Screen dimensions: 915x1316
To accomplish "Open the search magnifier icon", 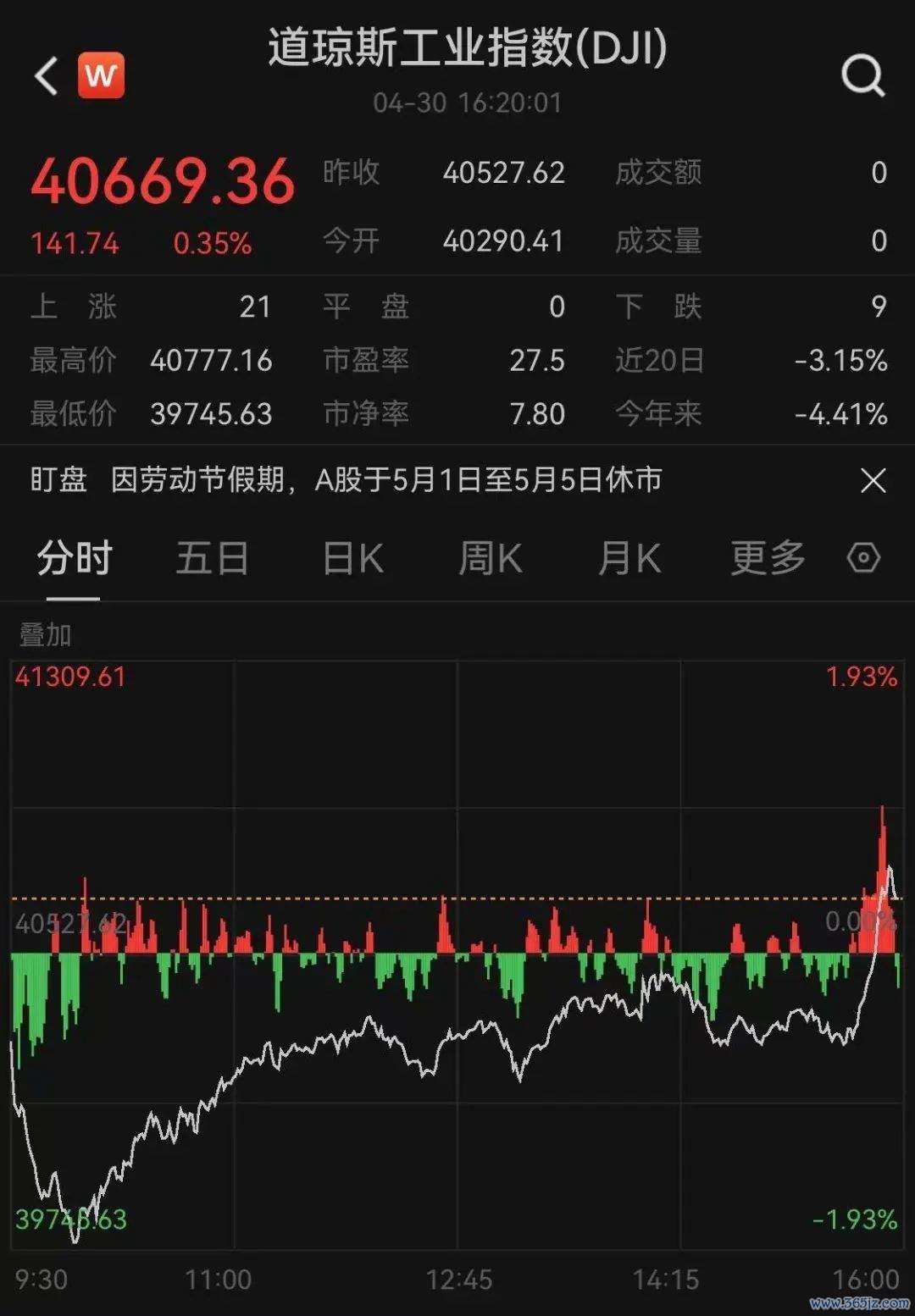I will point(862,77).
